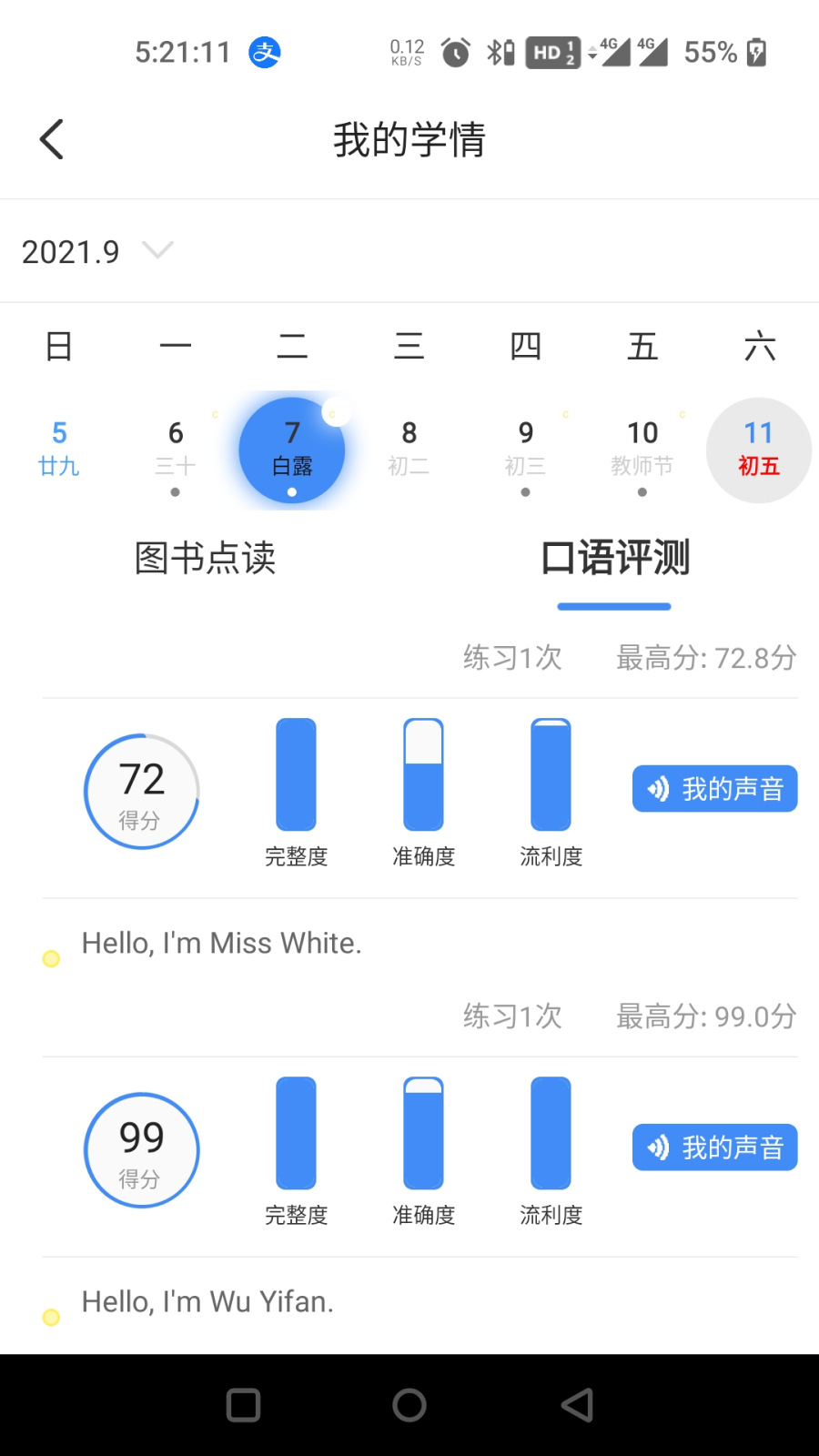Select September 11 初五 on the calendar
This screenshot has height=1456, width=819.
tap(758, 449)
